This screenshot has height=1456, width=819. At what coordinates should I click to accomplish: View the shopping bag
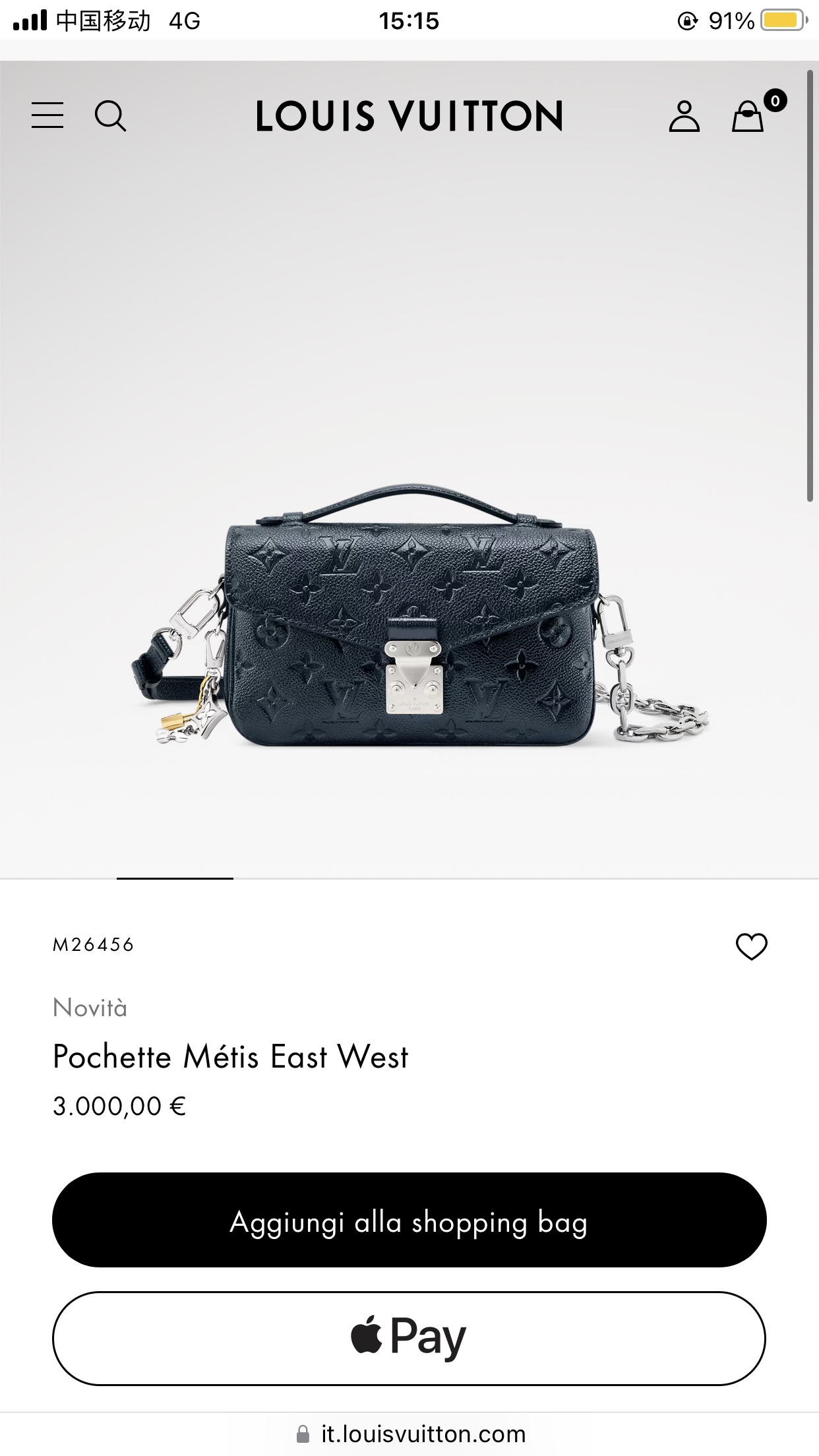749,116
